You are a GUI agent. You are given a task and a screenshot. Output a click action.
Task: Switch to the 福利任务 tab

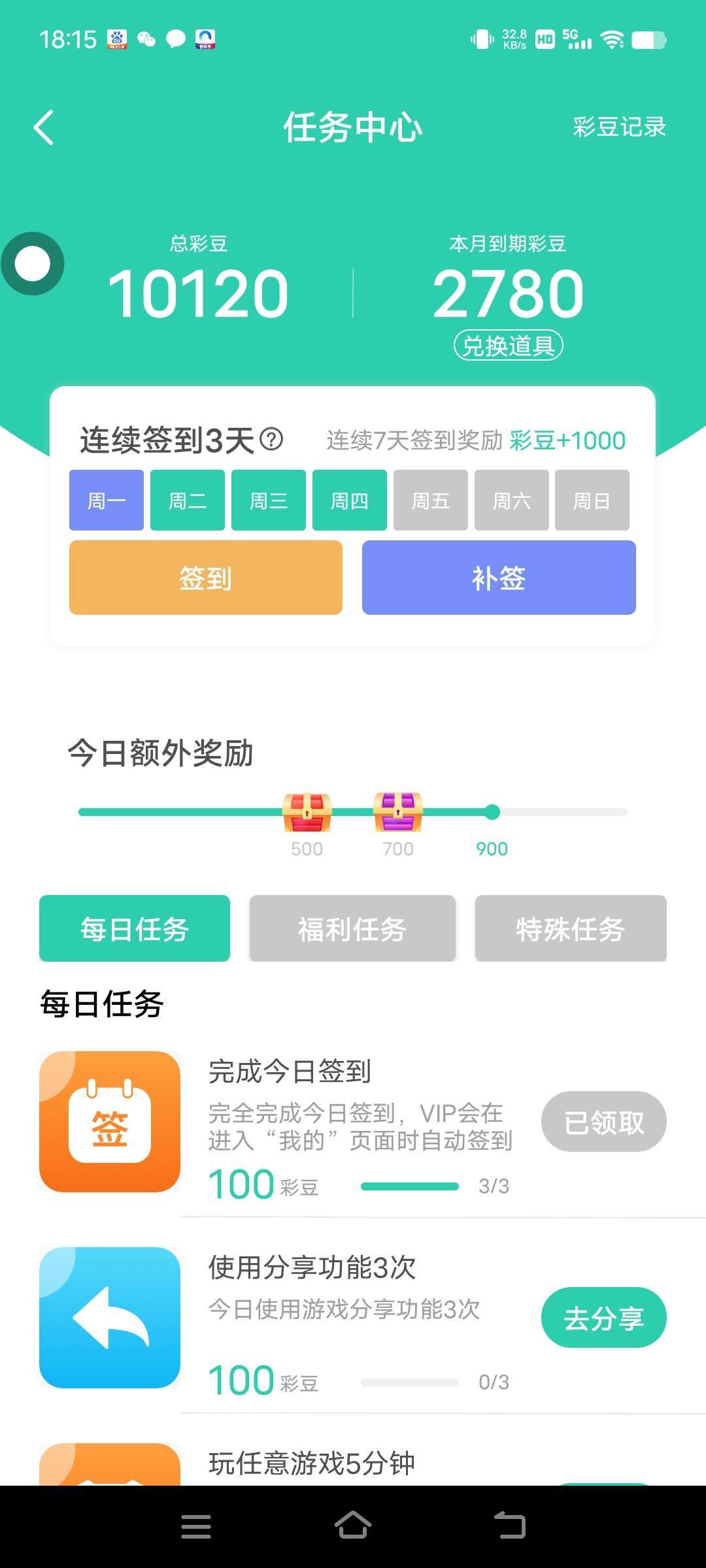tap(352, 928)
